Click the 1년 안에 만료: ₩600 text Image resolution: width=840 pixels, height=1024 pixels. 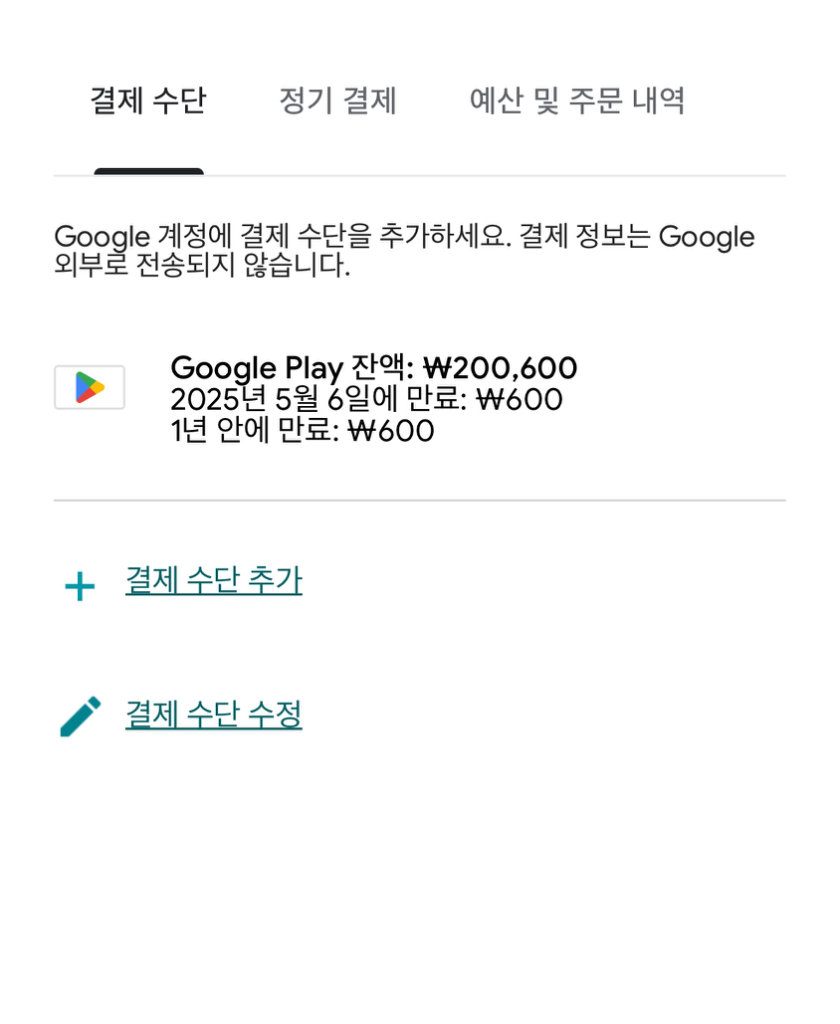[302, 431]
